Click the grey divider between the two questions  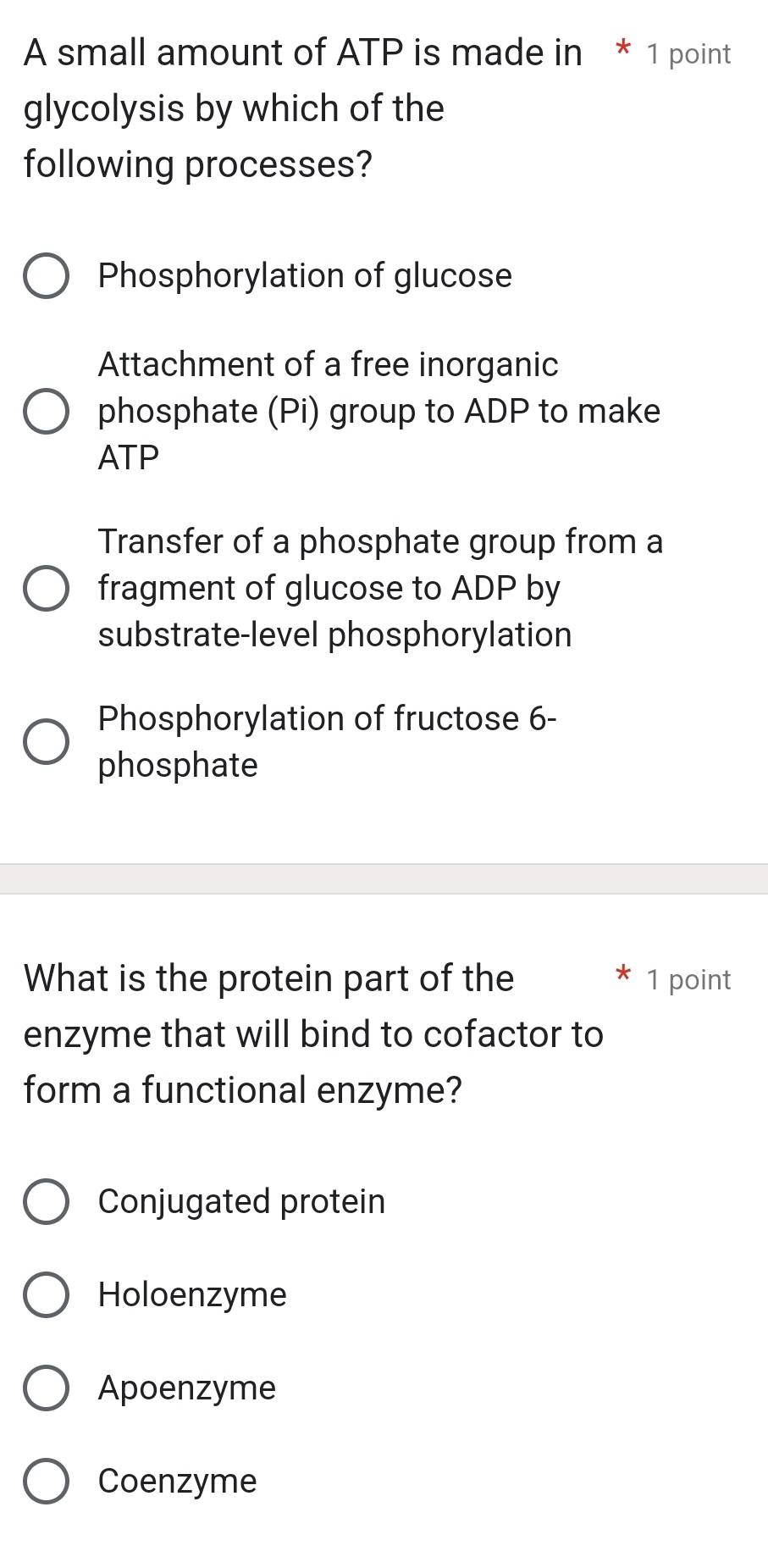pos(384,881)
